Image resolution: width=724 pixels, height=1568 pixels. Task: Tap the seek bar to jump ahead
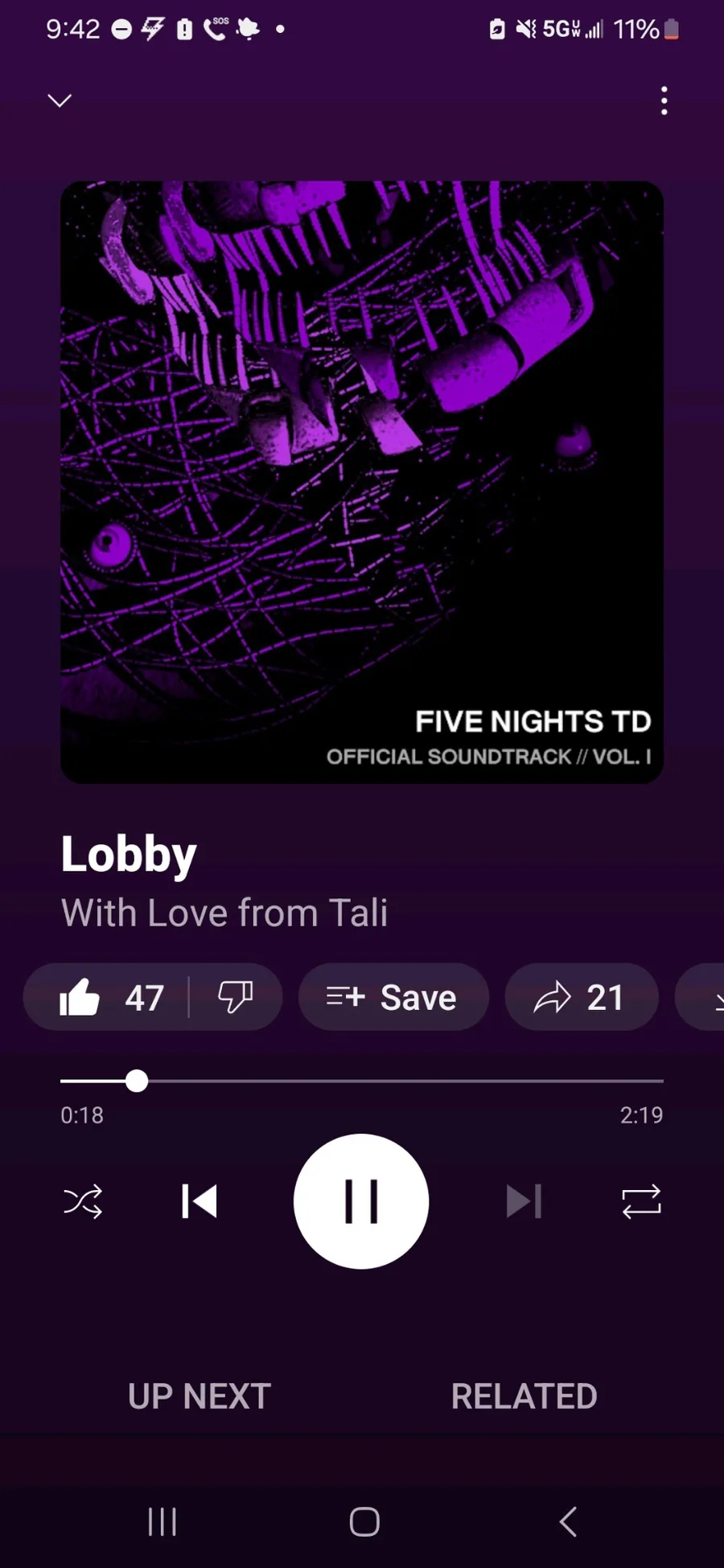point(402,1082)
